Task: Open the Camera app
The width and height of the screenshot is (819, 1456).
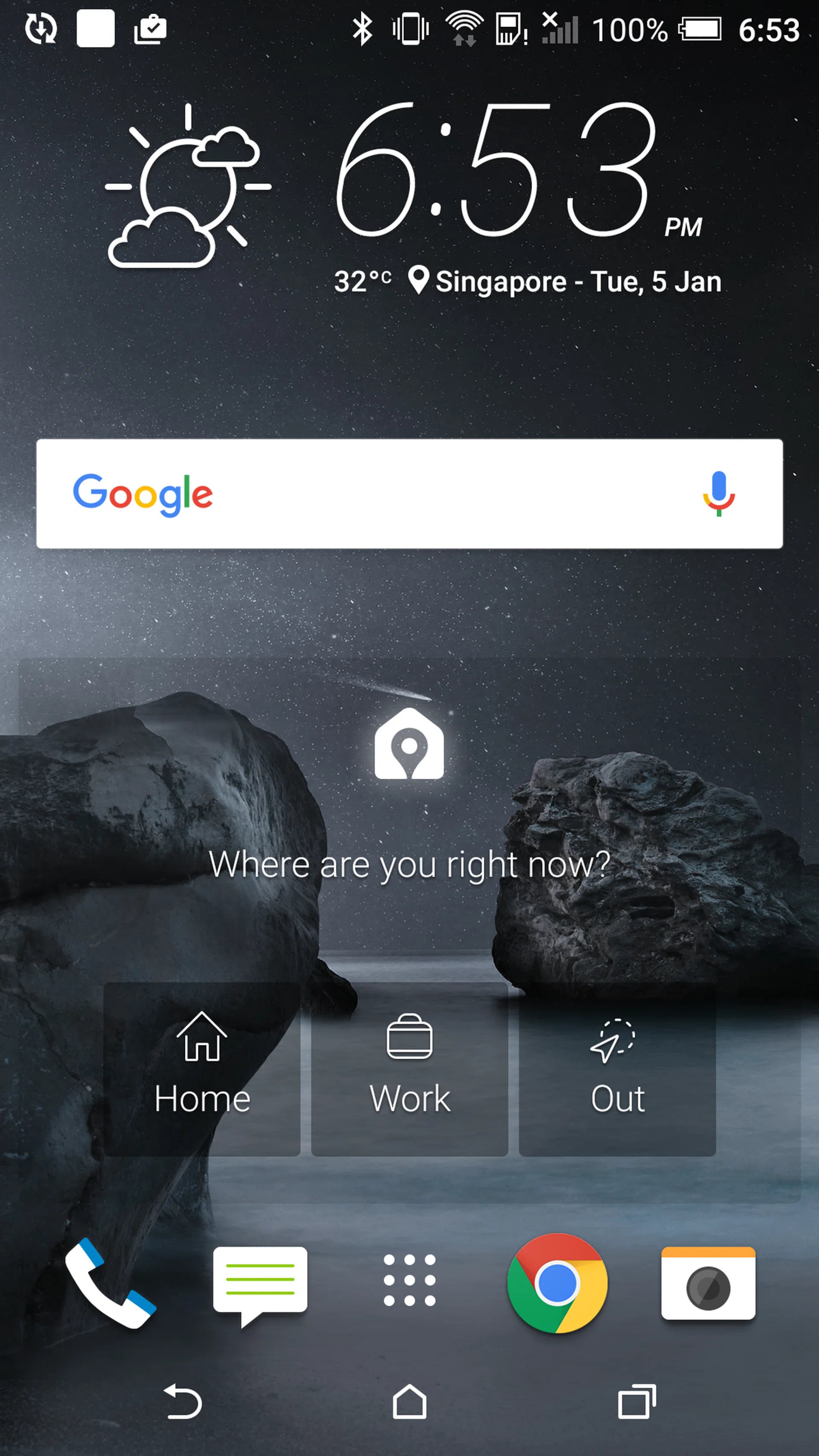Action: (x=708, y=1283)
